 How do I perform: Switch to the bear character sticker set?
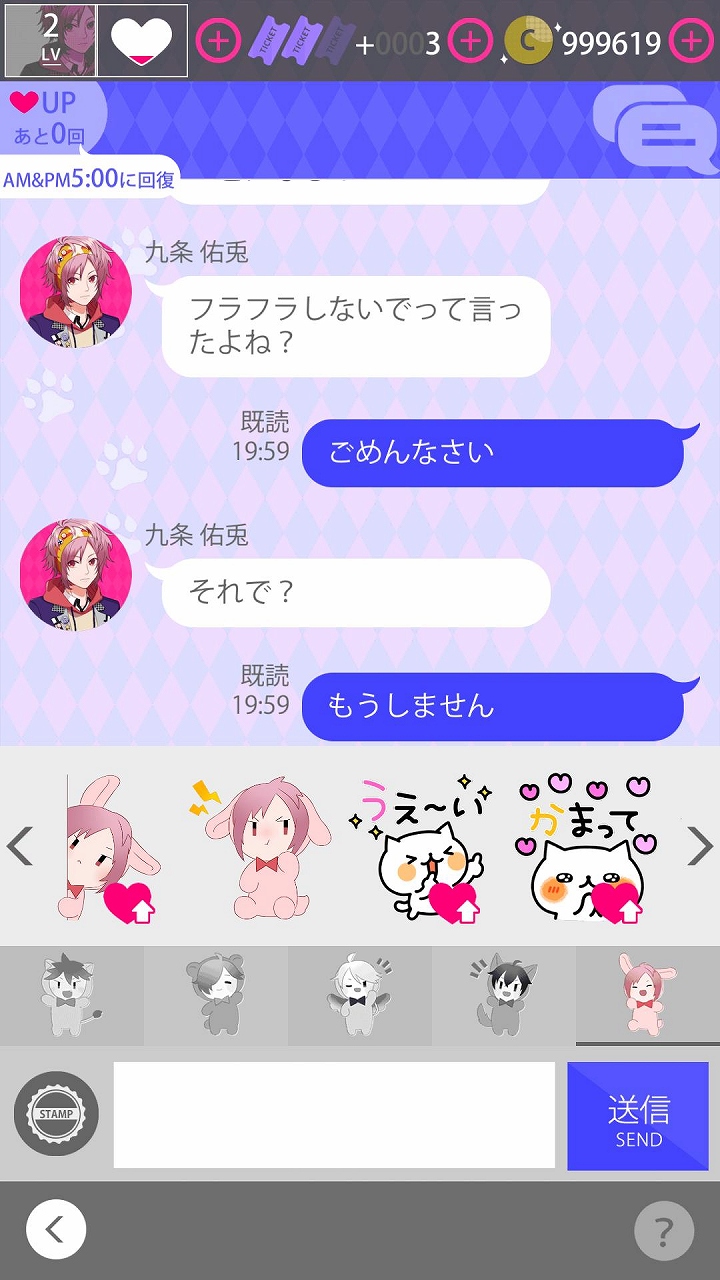(x=215, y=996)
